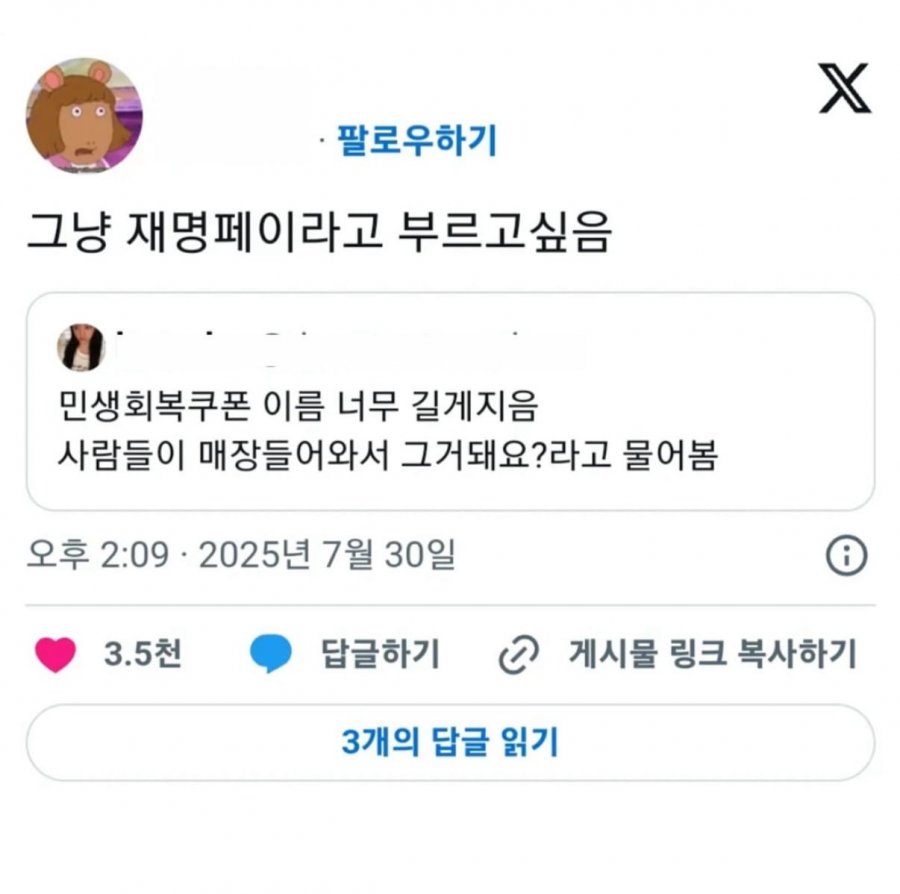Open 3개의 답글 읽기 to read replies
The height and width of the screenshot is (894, 900).
coord(450,743)
